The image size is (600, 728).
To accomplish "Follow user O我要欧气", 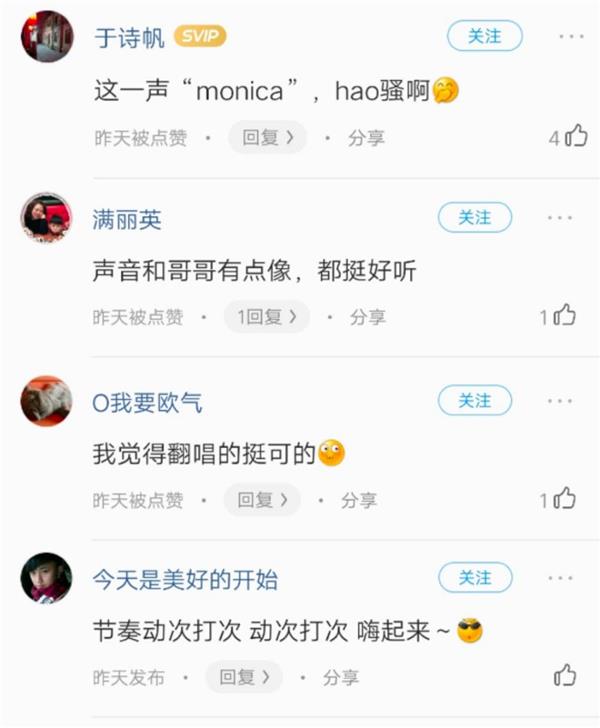I will pyautogui.click(x=475, y=401).
